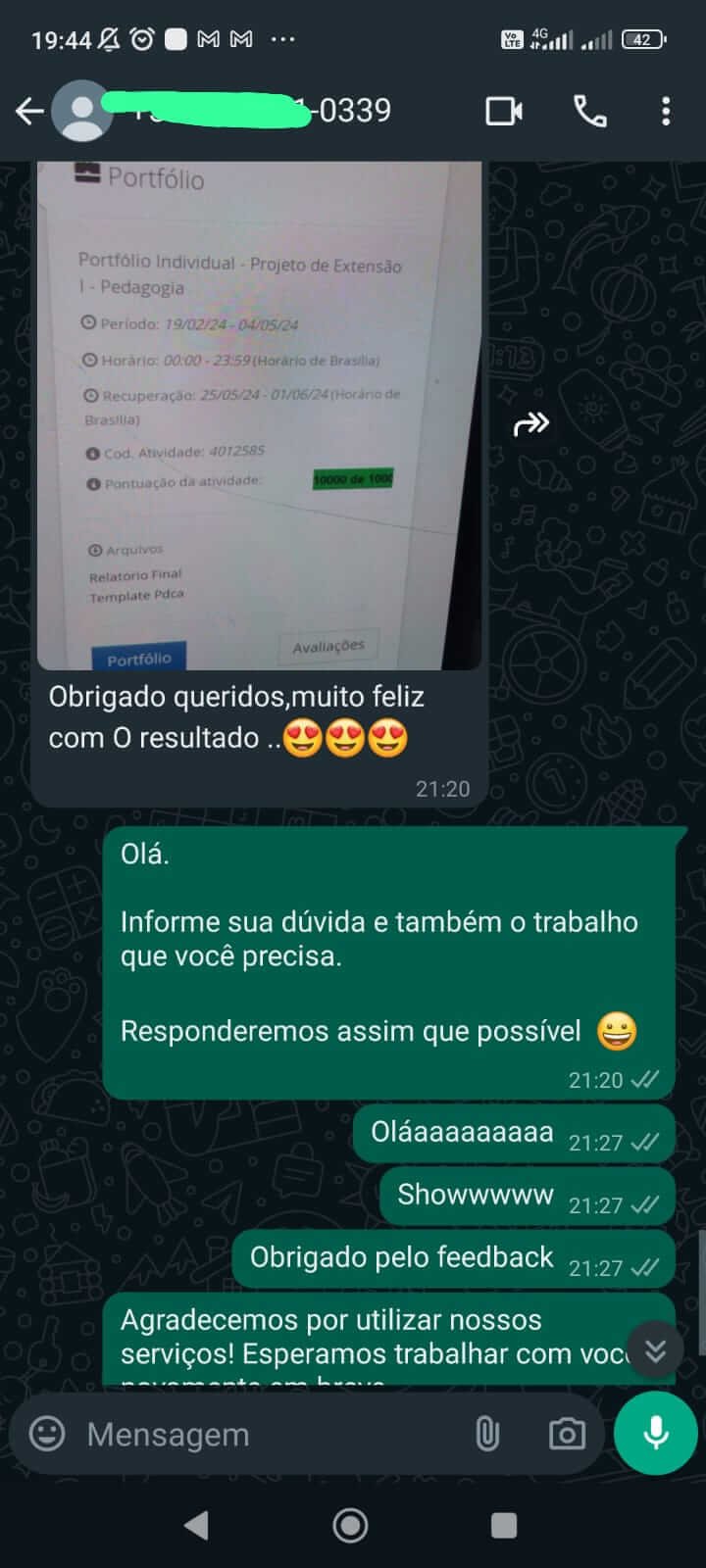Viewport: 706px width, 1568px height.
Task: Open the overflow menu
Action: [x=666, y=112]
